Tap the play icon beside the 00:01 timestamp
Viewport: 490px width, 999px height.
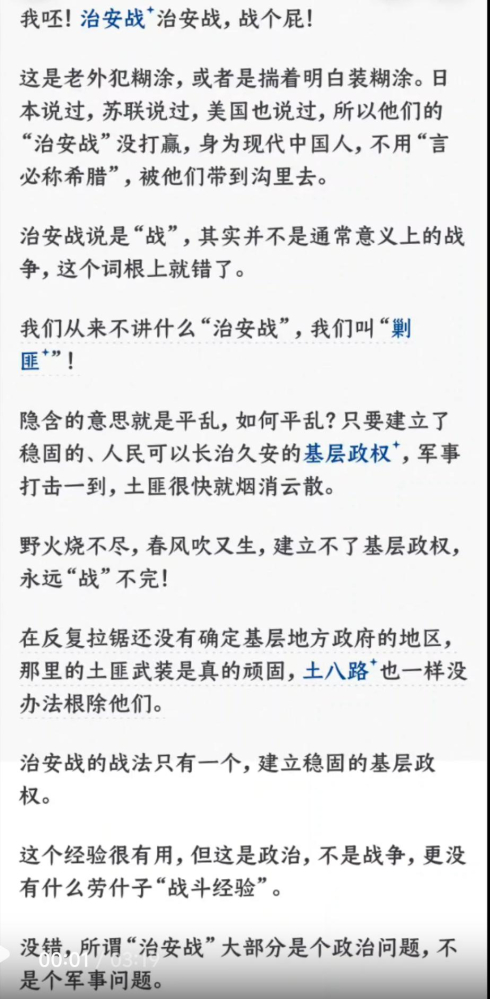tap(4, 954)
